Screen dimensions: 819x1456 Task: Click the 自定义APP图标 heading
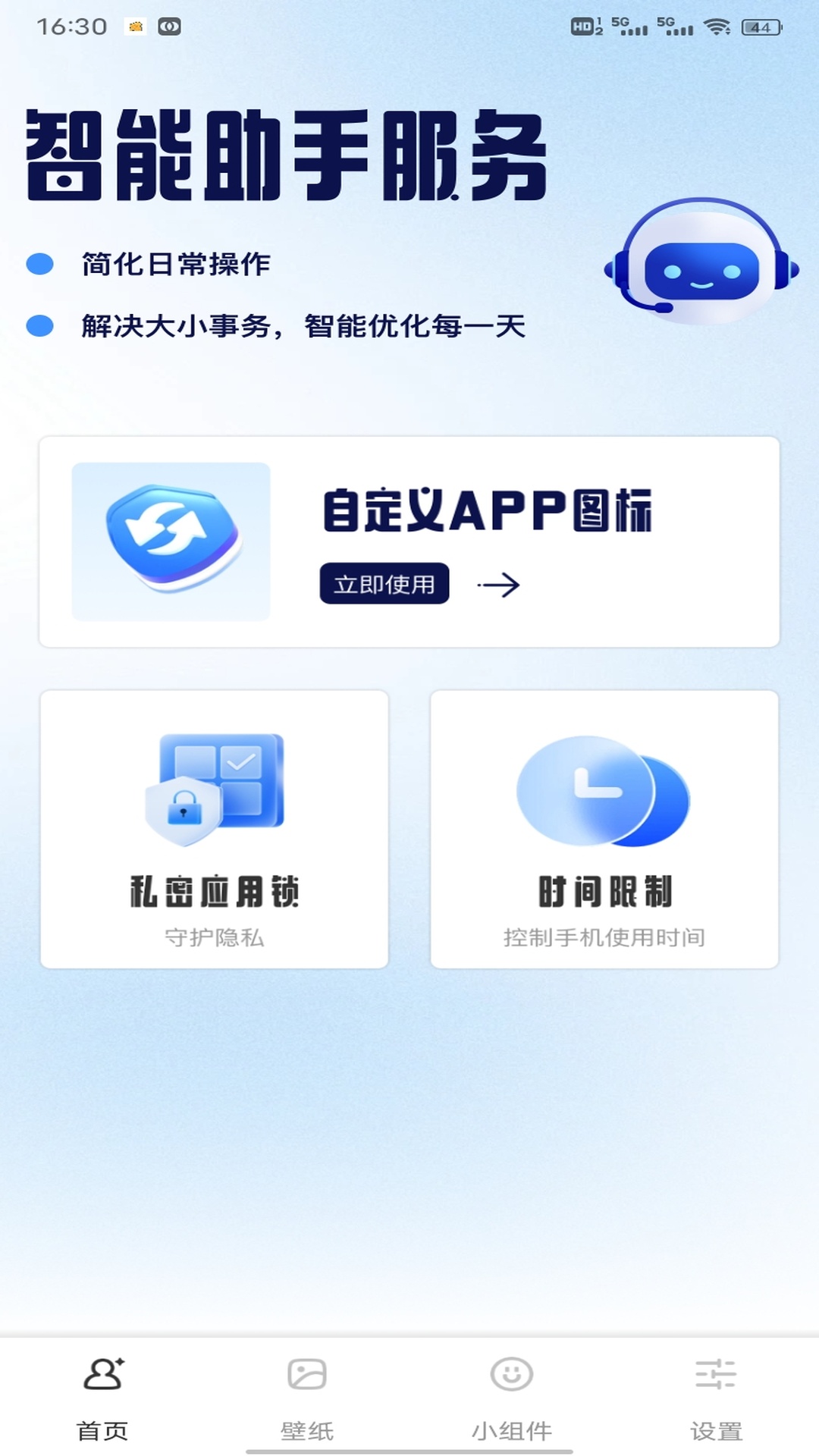489,512
